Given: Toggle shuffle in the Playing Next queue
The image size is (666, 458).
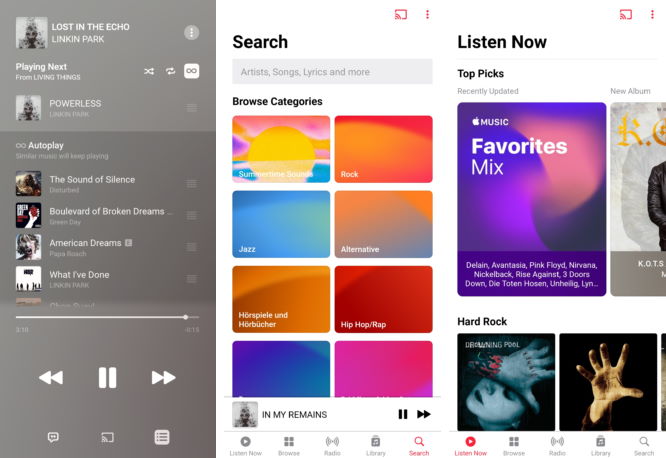Looking at the screenshot, I should click(x=149, y=71).
